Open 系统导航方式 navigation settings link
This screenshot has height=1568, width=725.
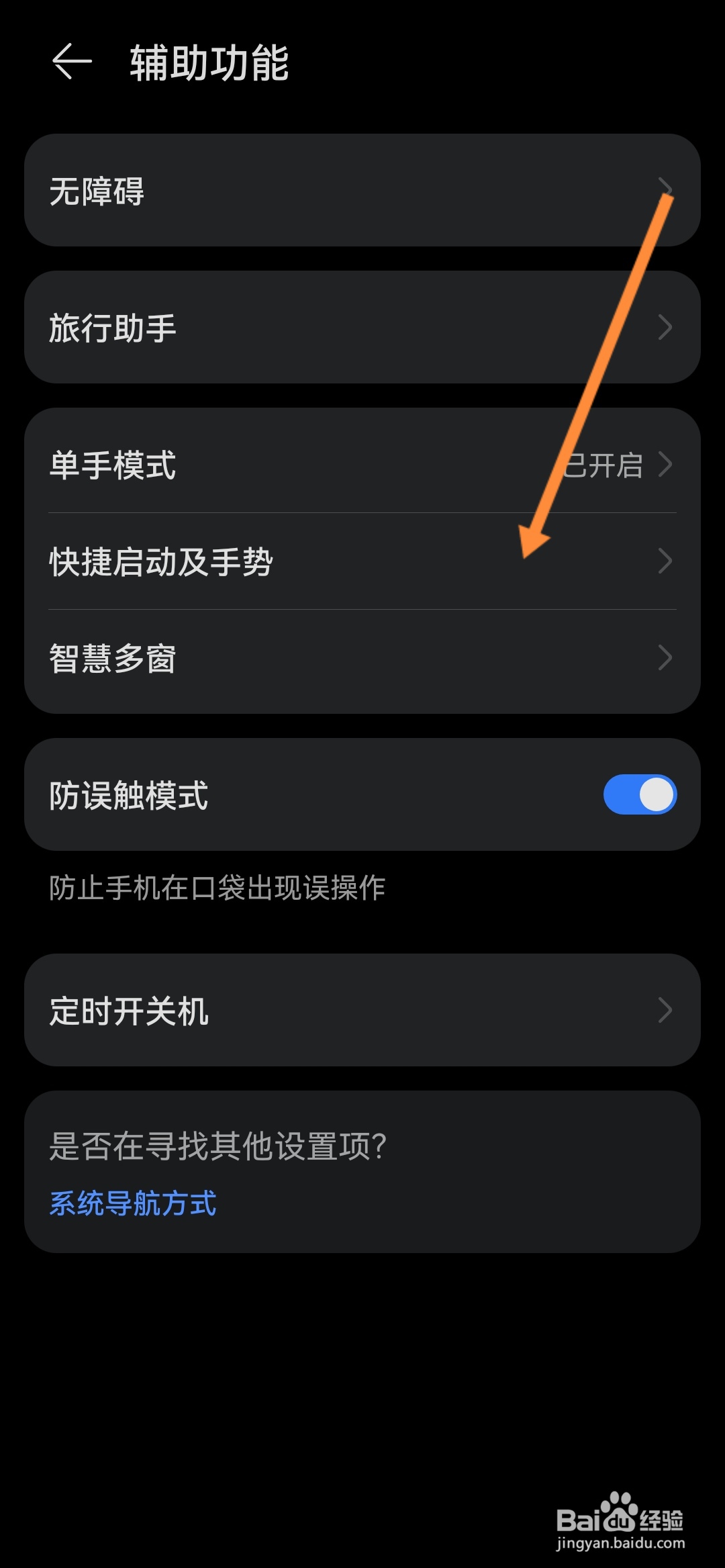pyautogui.click(x=132, y=1201)
